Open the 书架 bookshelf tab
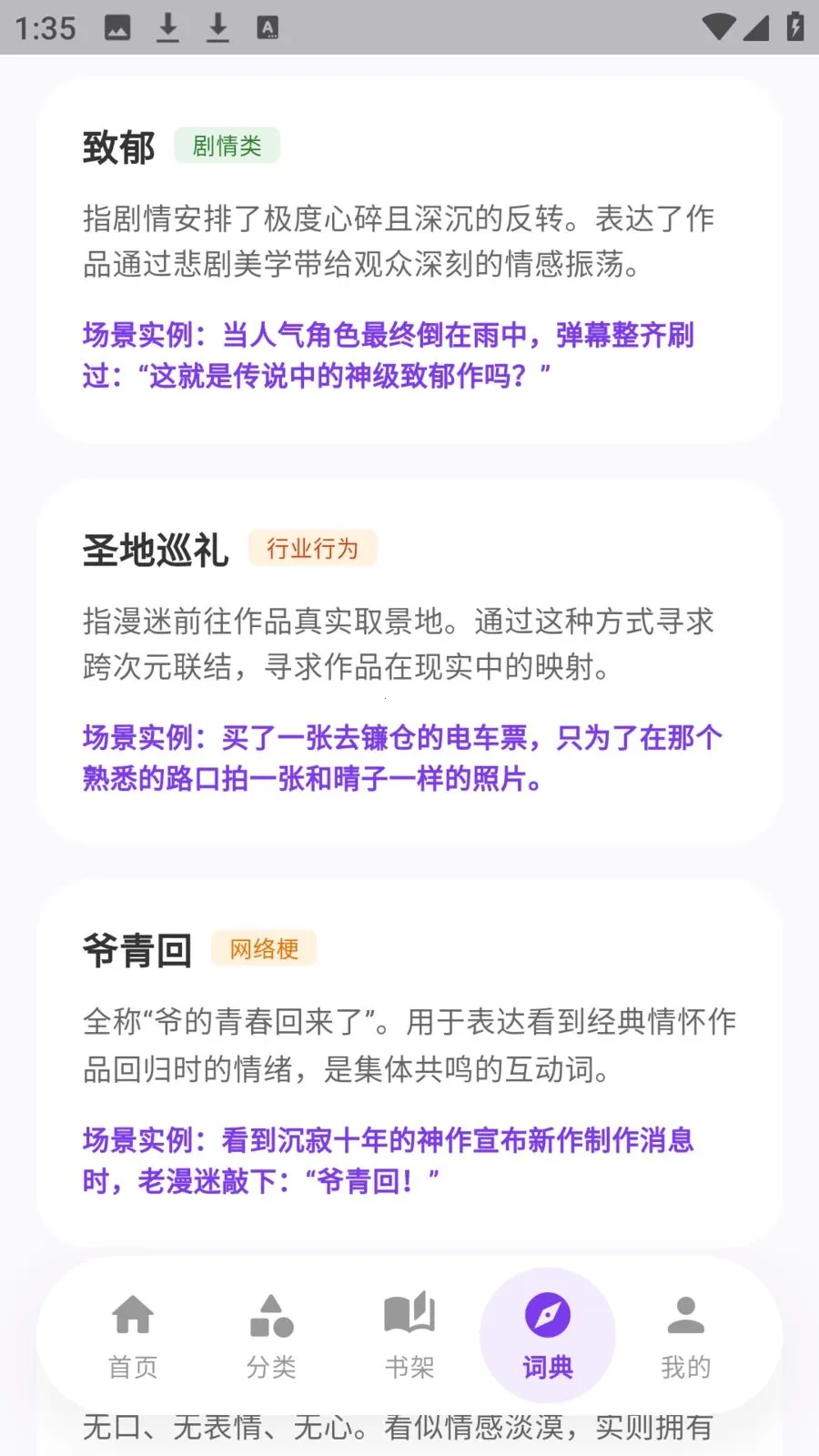 pos(409,1334)
